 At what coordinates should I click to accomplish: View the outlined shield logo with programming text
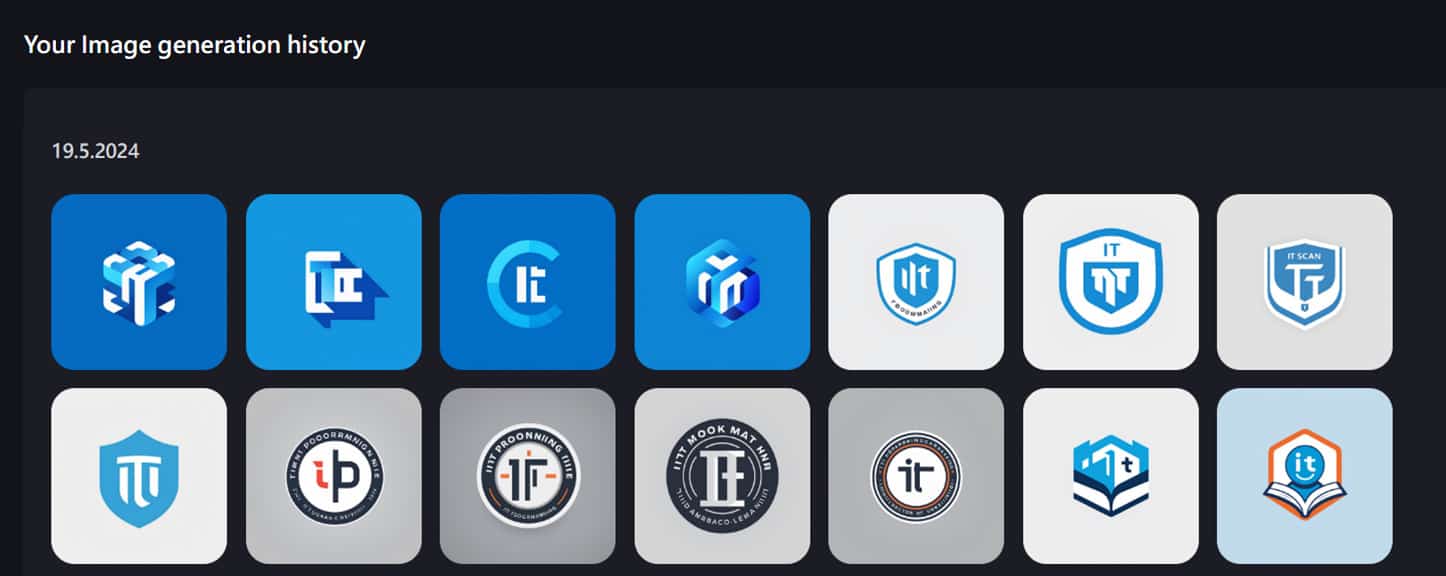[x=916, y=282]
